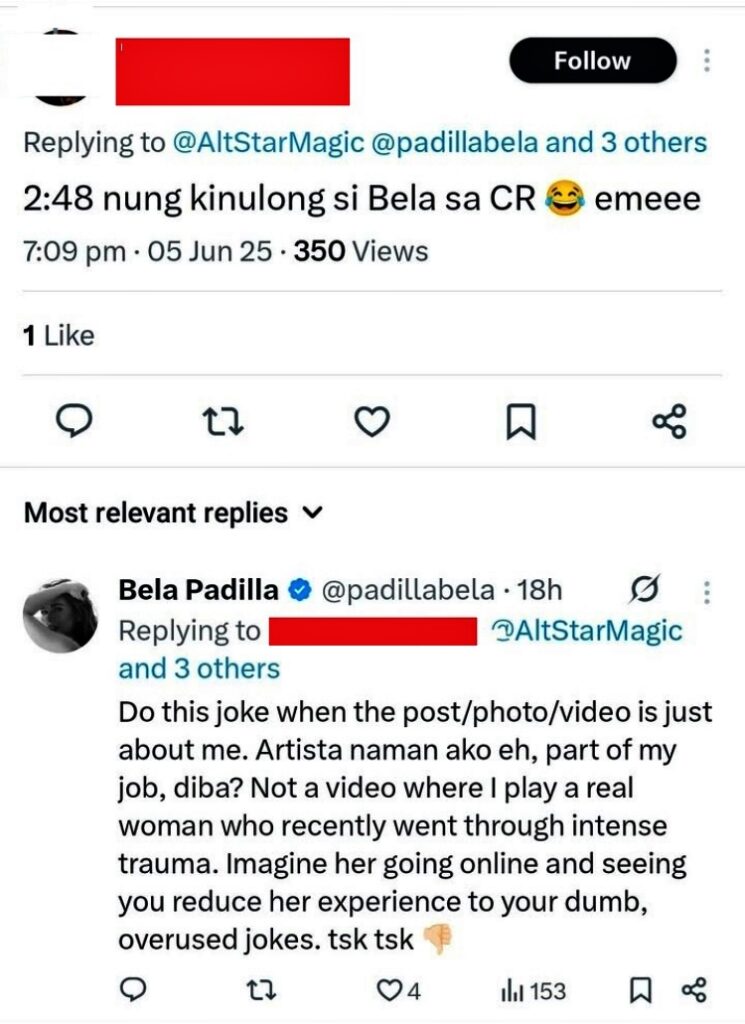Reply to the main post about Bela

click(71, 422)
